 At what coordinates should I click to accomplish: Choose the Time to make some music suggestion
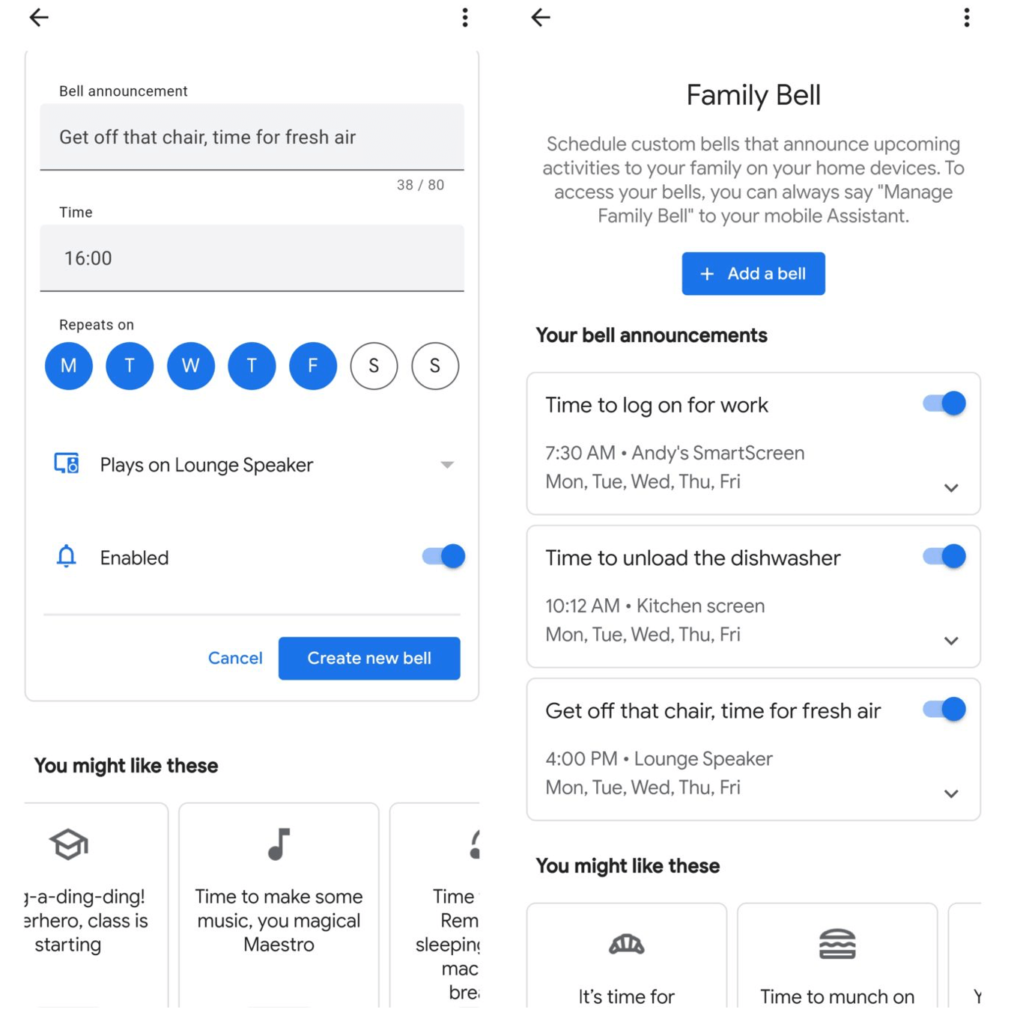click(279, 905)
